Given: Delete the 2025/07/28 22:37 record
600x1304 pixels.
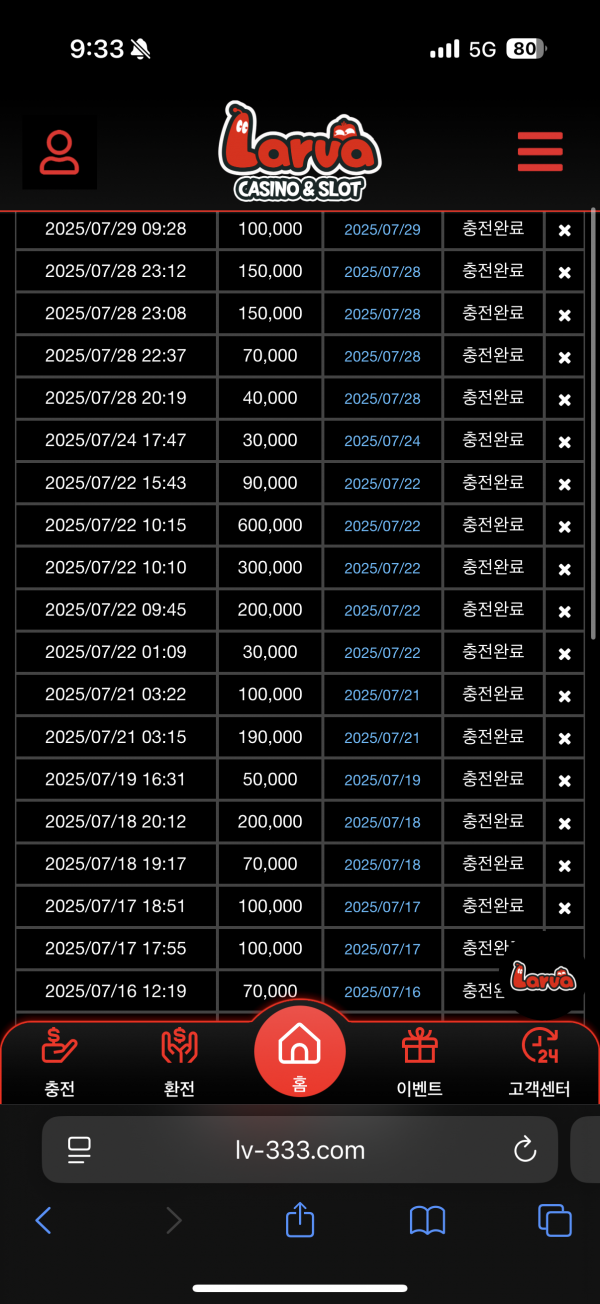Looking at the screenshot, I should pos(564,357).
